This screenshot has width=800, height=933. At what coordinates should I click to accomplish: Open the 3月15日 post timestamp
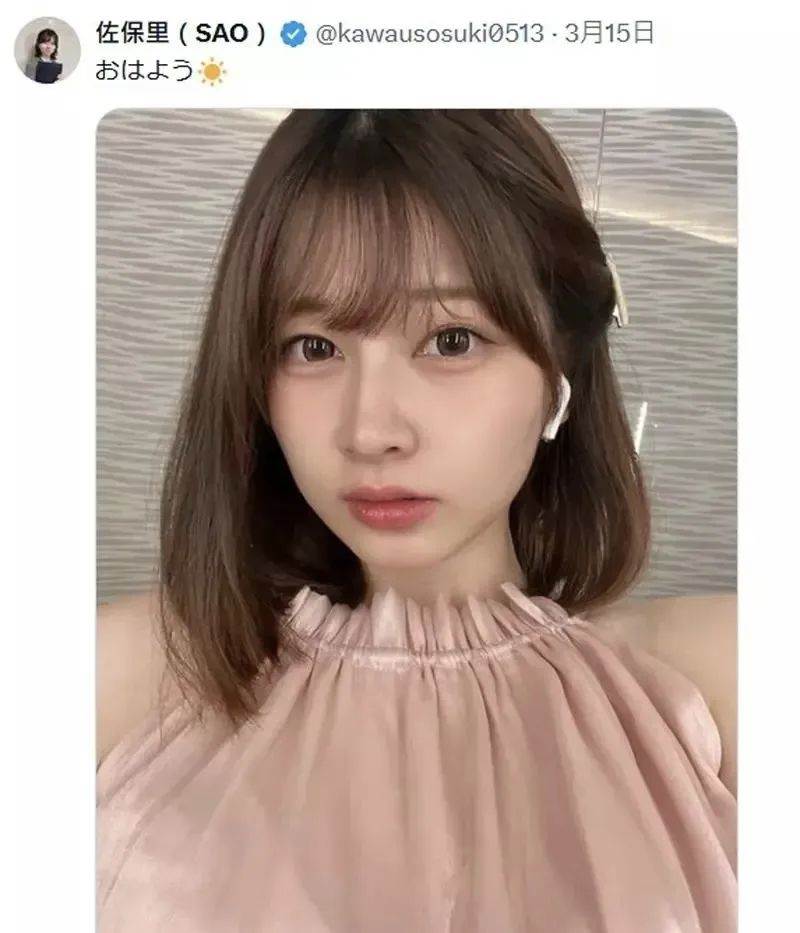pyautogui.click(x=609, y=34)
